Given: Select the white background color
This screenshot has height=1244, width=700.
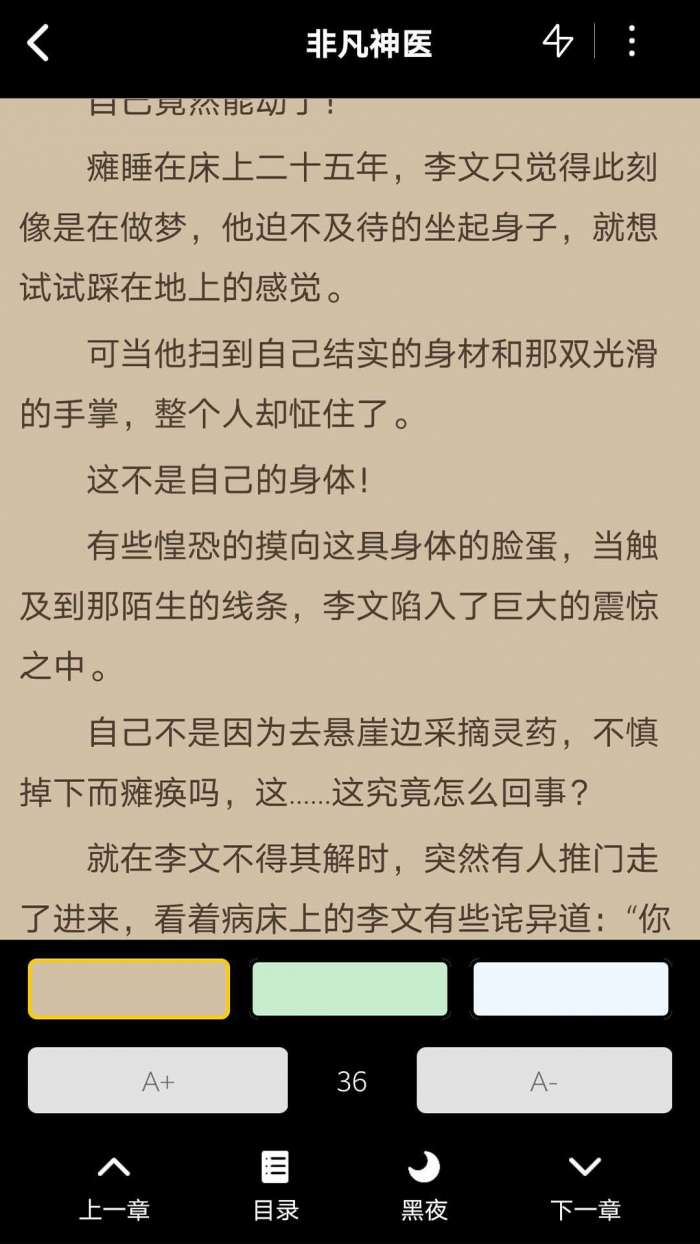Looking at the screenshot, I should point(570,989).
